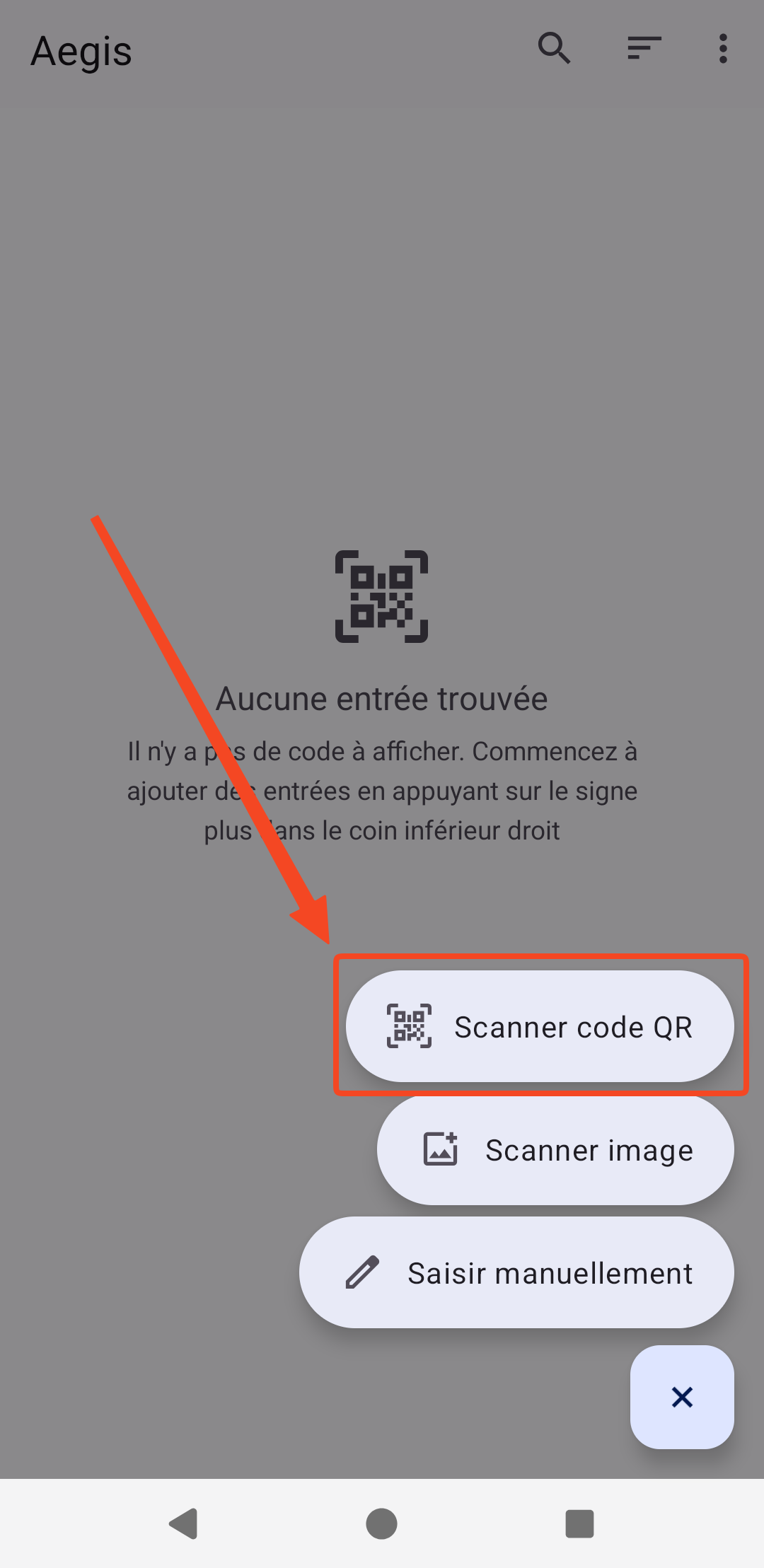Open the search icon

click(554, 49)
